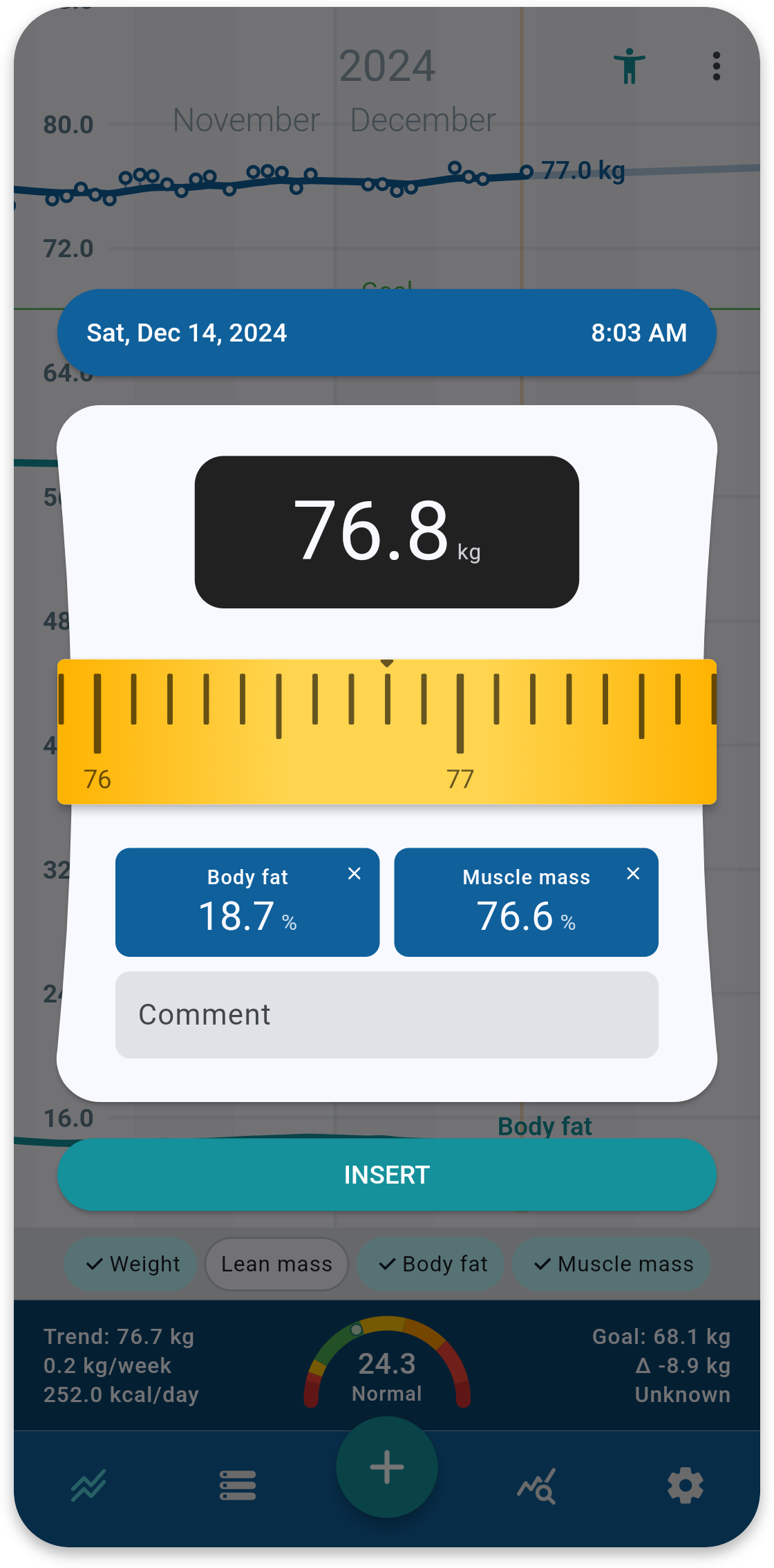Tap INSERT to save the measurement

[x=386, y=1175]
